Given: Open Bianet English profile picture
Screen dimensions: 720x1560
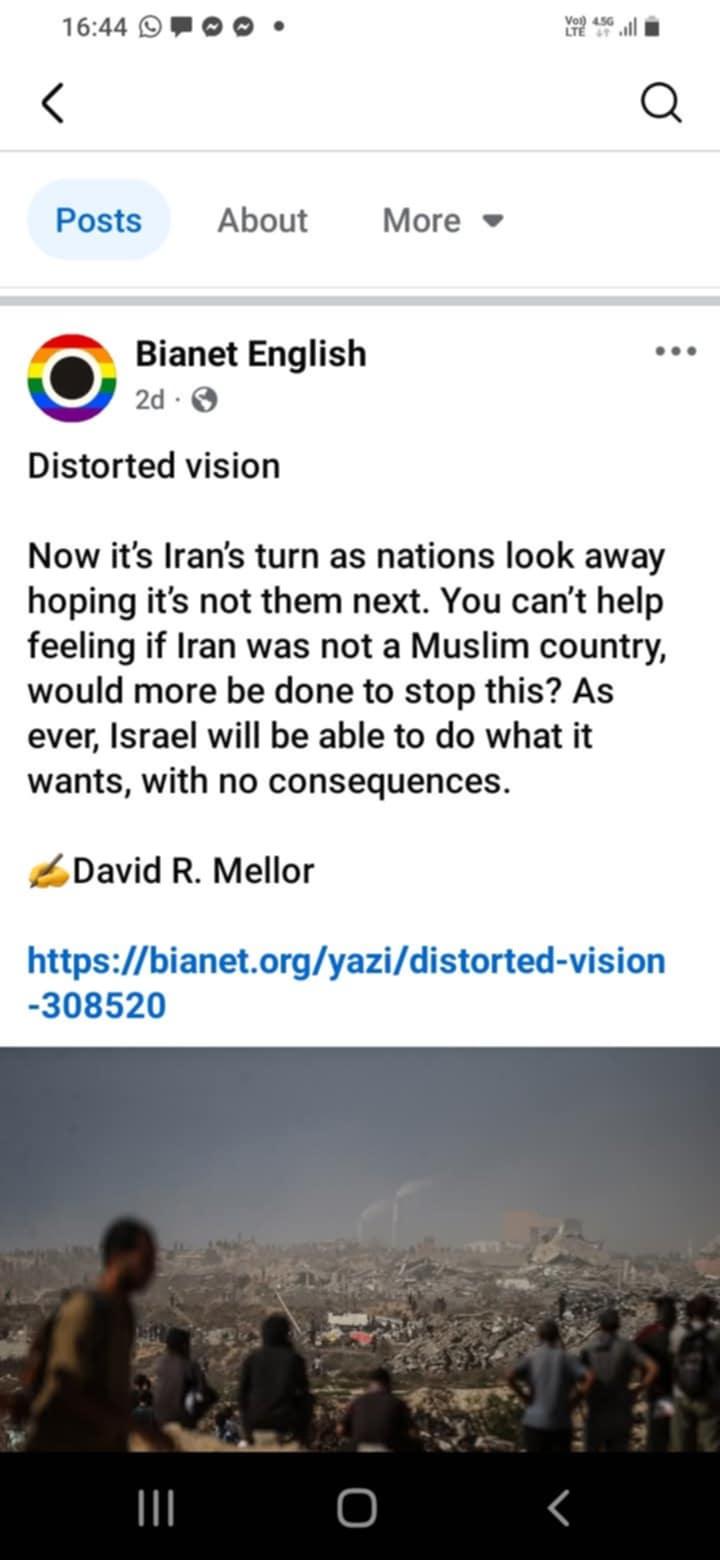Looking at the screenshot, I should coord(72,378).
